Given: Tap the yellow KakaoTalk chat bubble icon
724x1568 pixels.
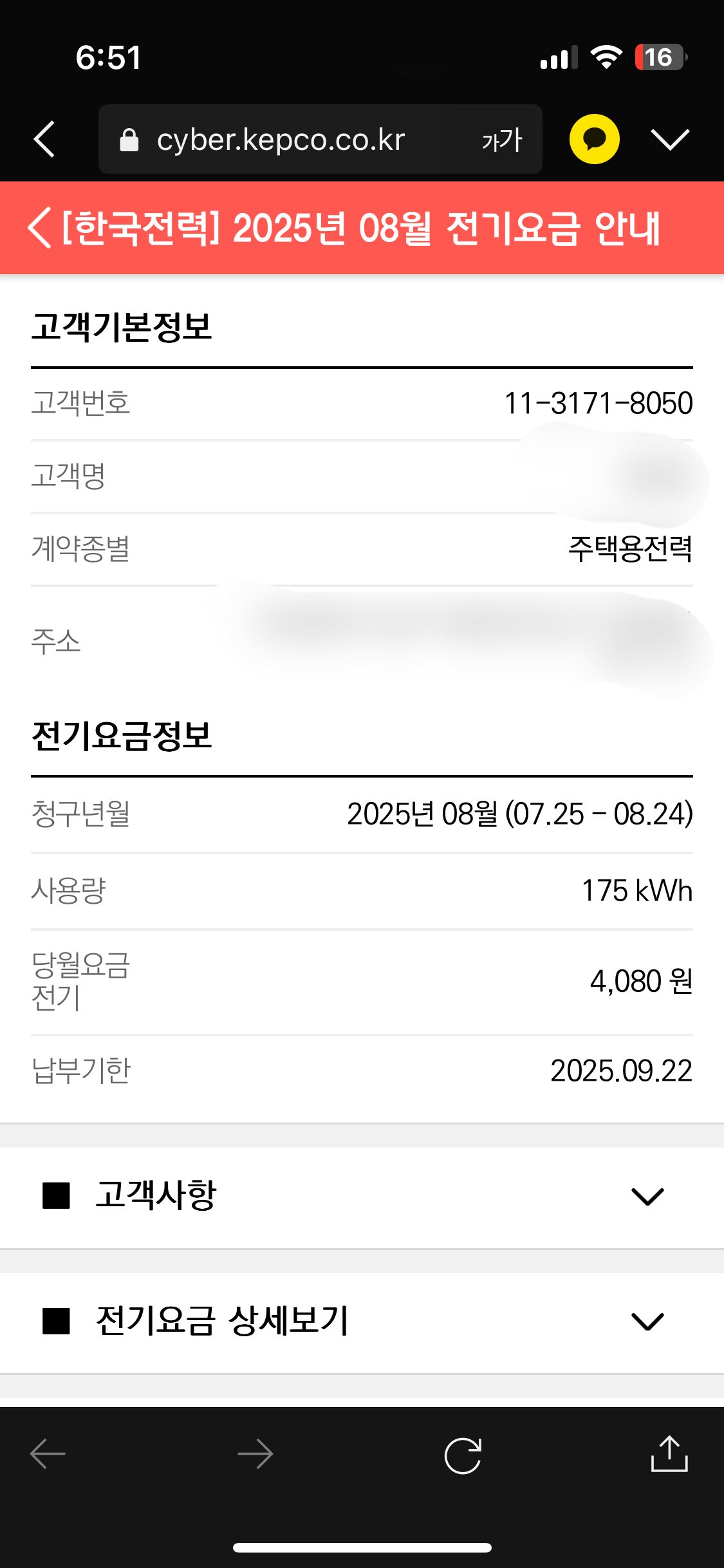Looking at the screenshot, I should [x=594, y=139].
